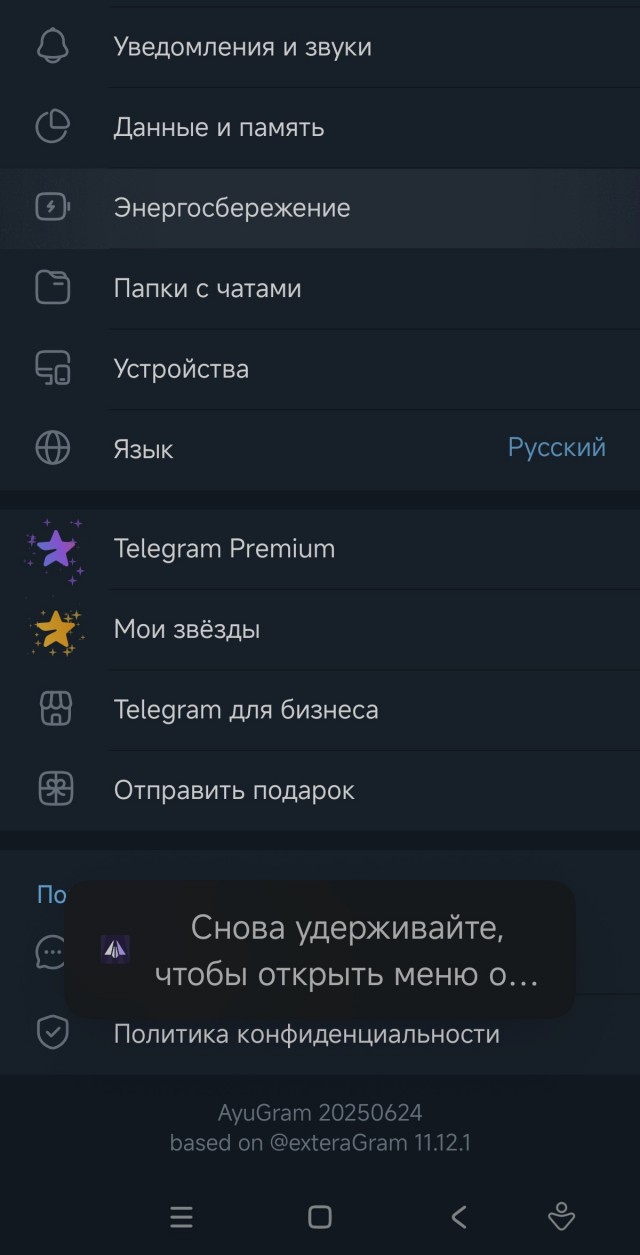Open Данные и память settings

[x=219, y=128]
